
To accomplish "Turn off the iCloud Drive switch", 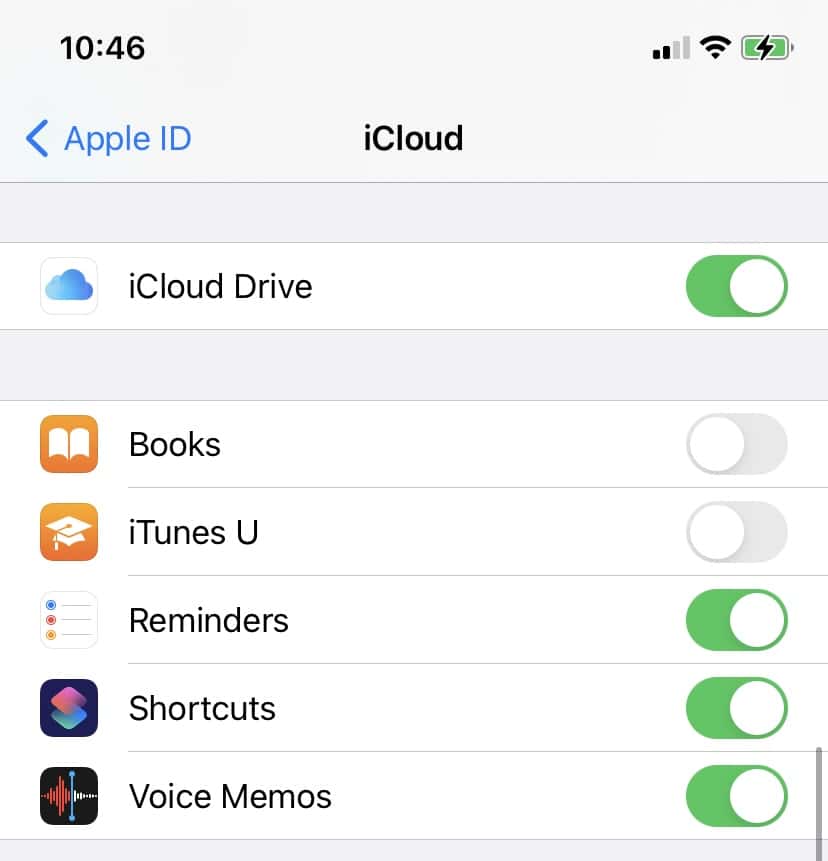I will click(x=736, y=286).
